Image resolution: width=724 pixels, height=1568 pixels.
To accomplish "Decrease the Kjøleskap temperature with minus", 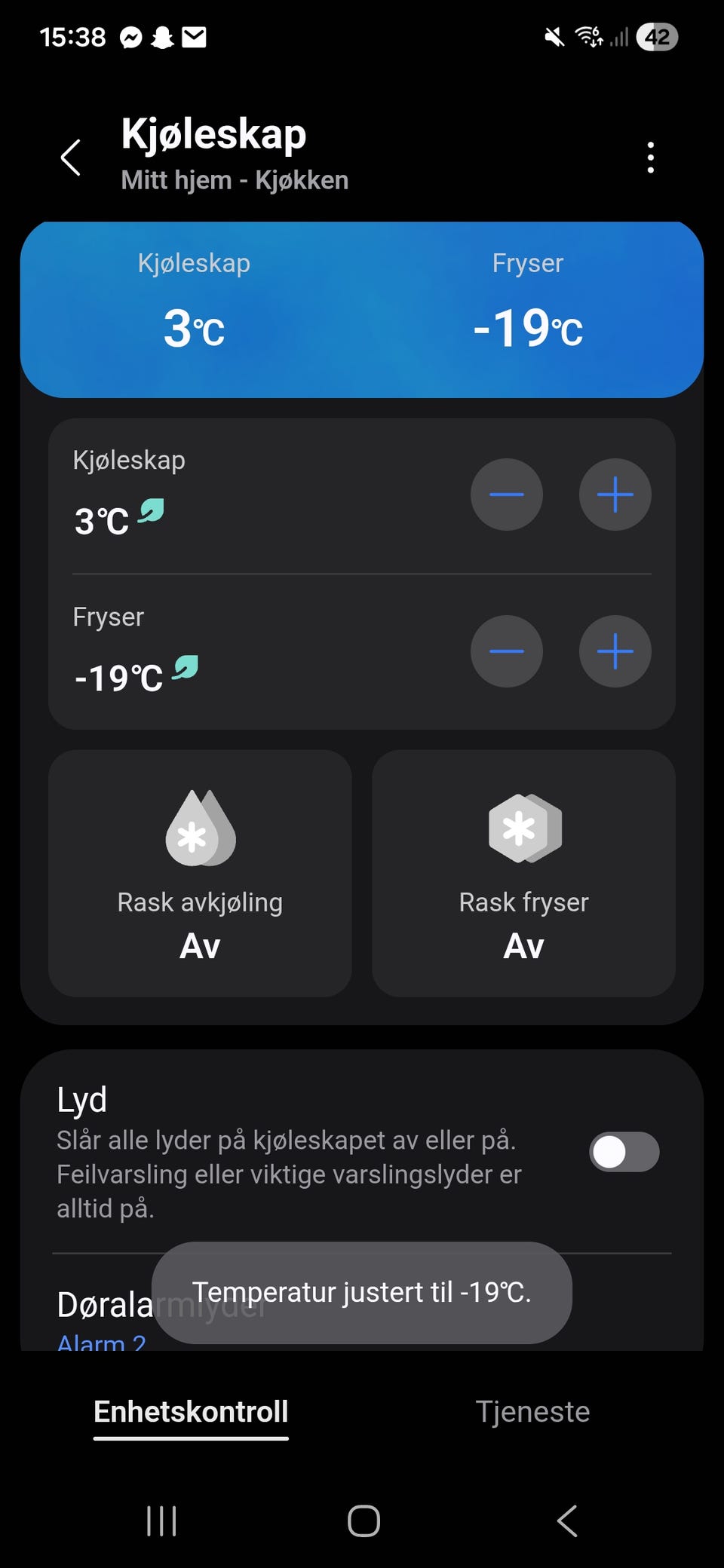I will [507, 495].
